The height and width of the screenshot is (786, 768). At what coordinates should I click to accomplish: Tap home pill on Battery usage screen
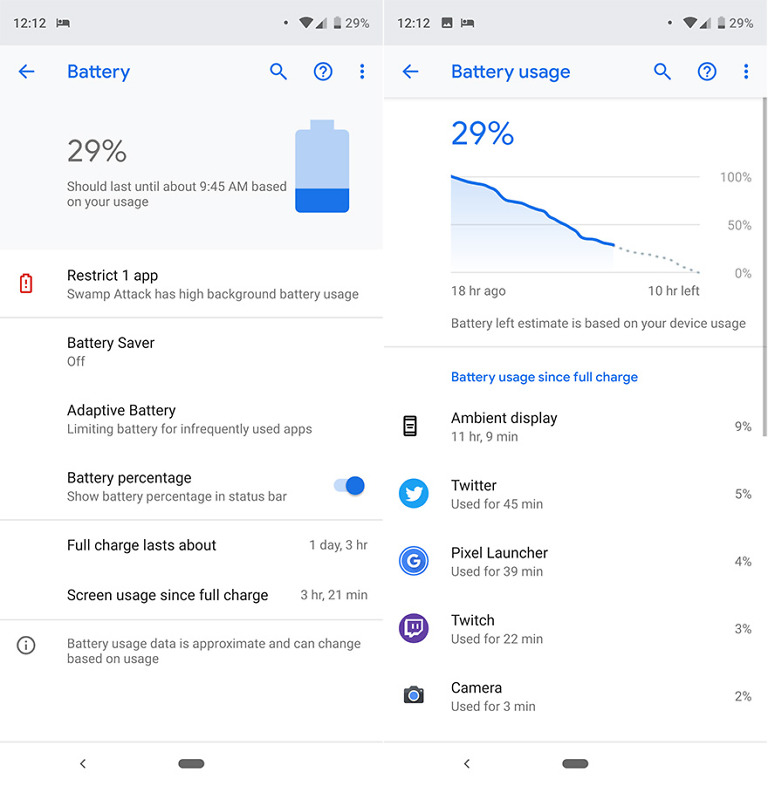(x=575, y=764)
